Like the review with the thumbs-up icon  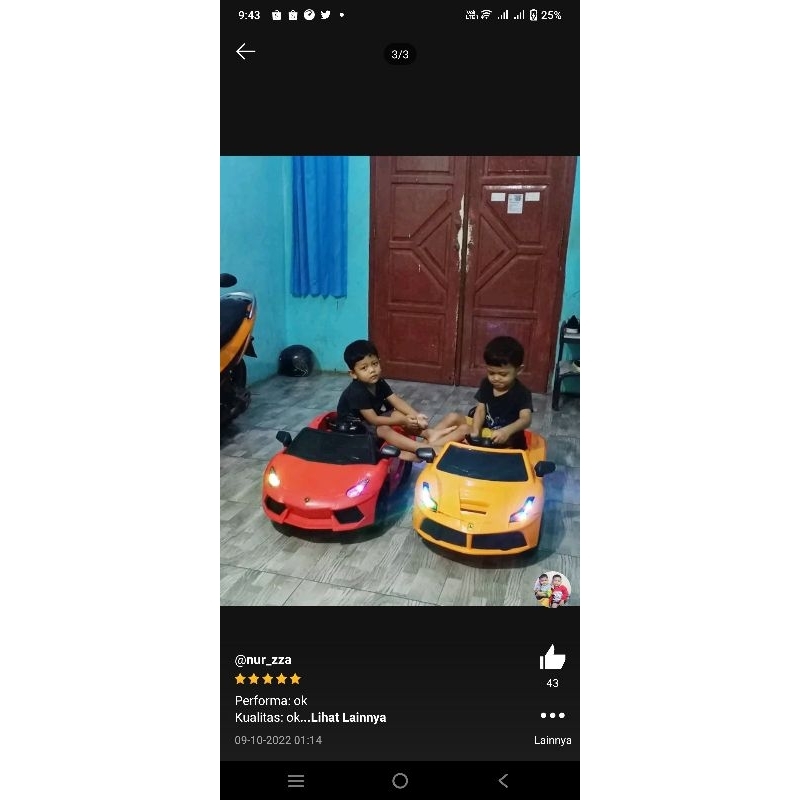[552, 658]
